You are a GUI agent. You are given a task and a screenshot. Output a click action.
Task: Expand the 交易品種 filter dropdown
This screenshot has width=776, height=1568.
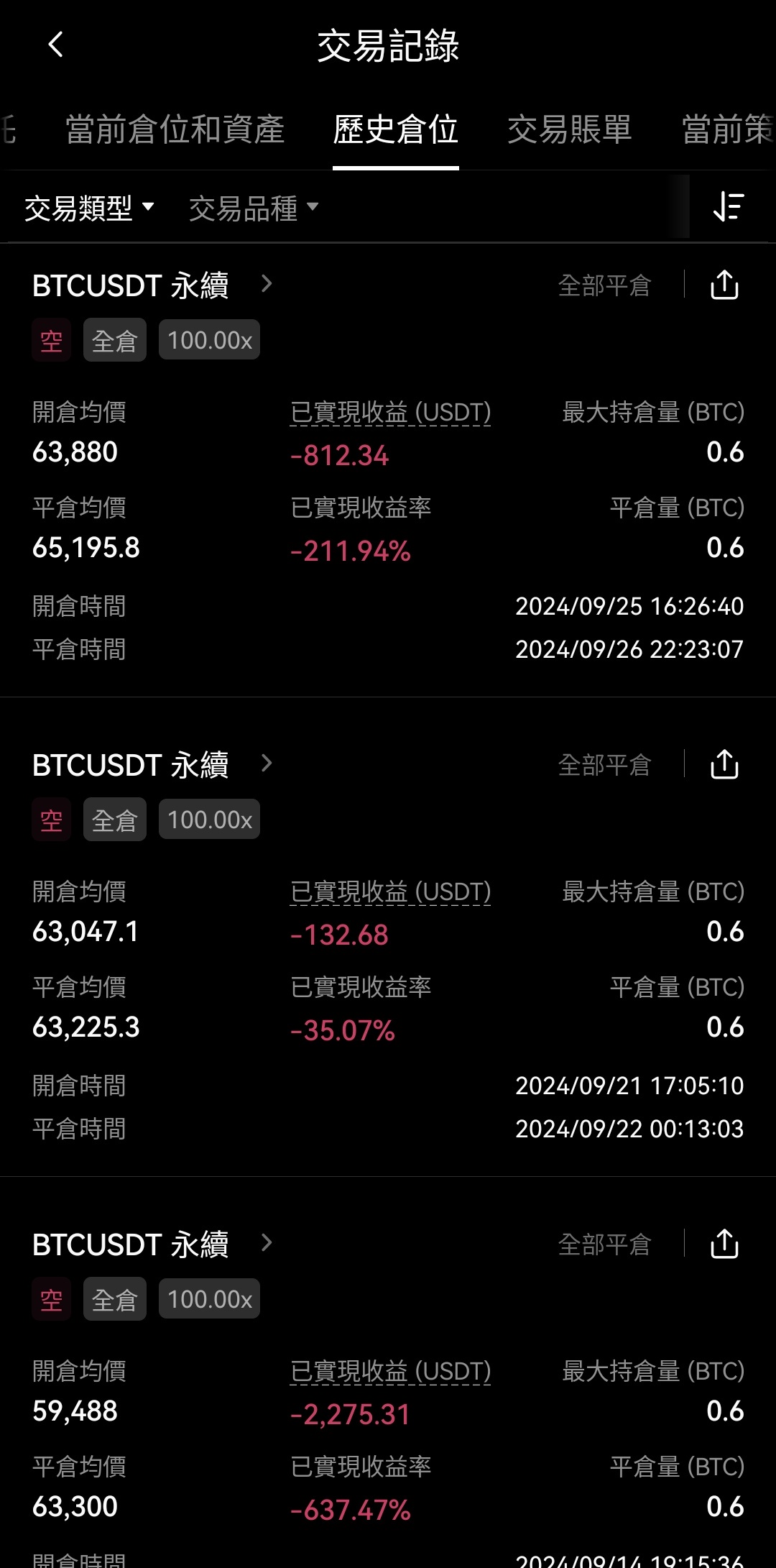coord(254,208)
